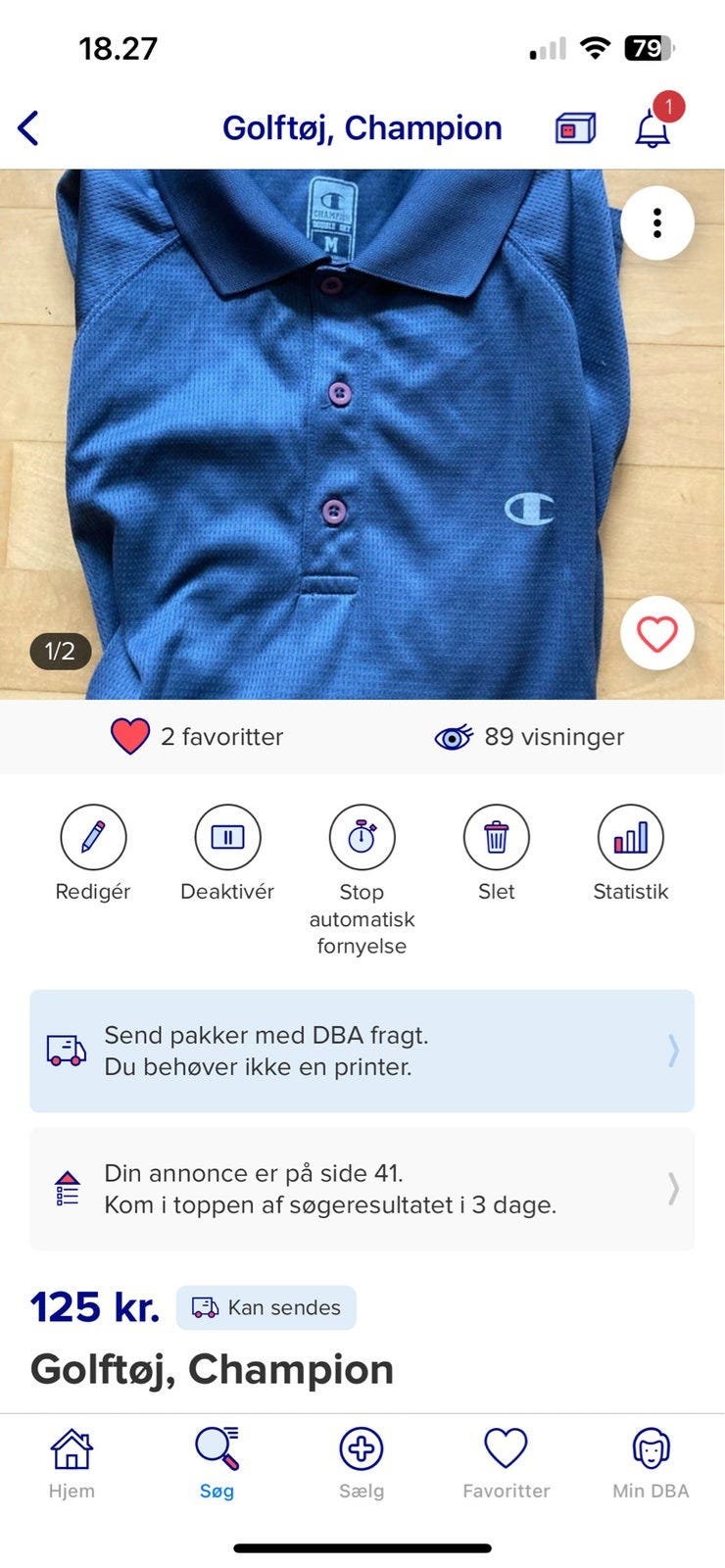
Task: Go back with the arrow
Action: pos(29,128)
